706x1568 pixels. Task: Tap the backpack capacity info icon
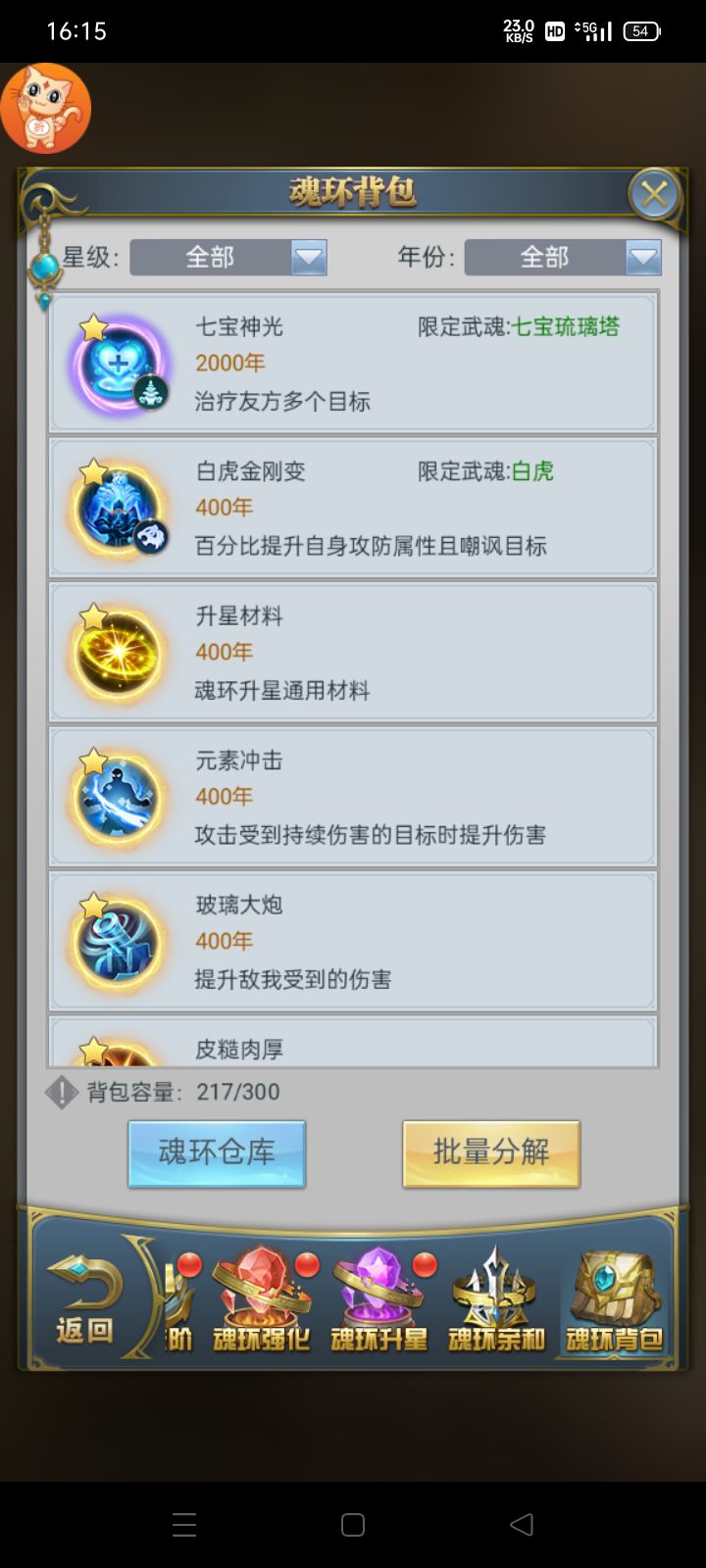coord(62,1092)
